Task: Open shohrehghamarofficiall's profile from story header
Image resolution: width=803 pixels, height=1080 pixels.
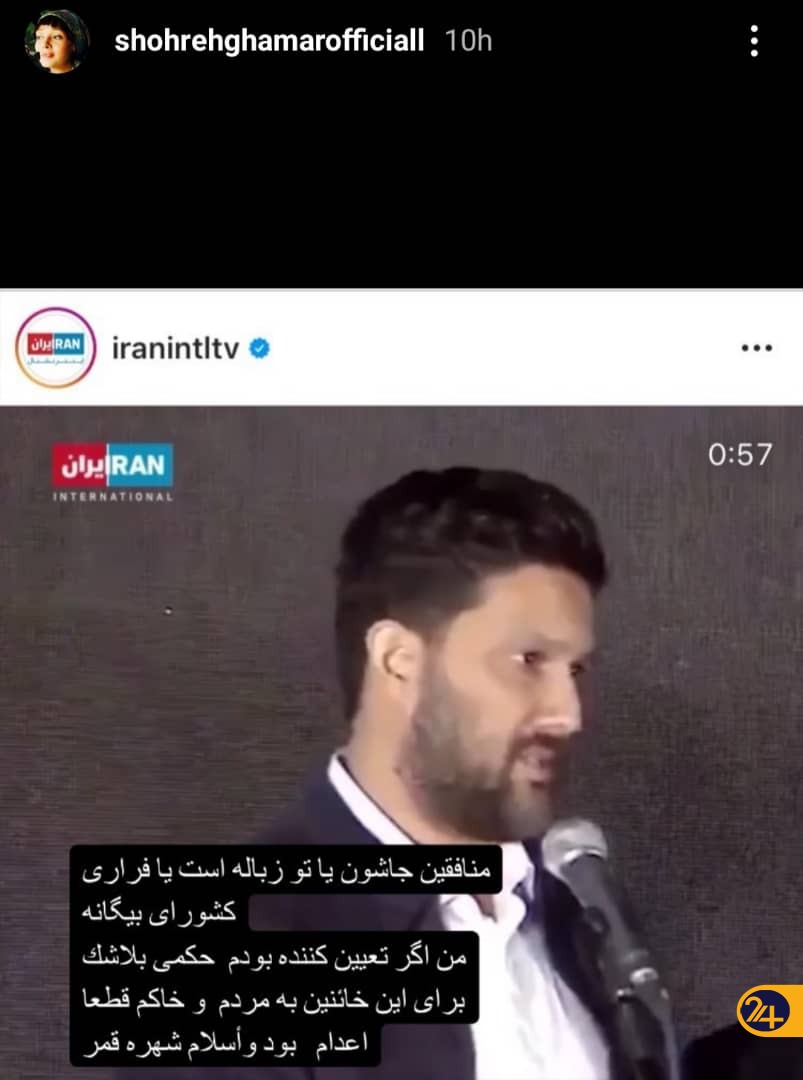Action: click(x=268, y=41)
